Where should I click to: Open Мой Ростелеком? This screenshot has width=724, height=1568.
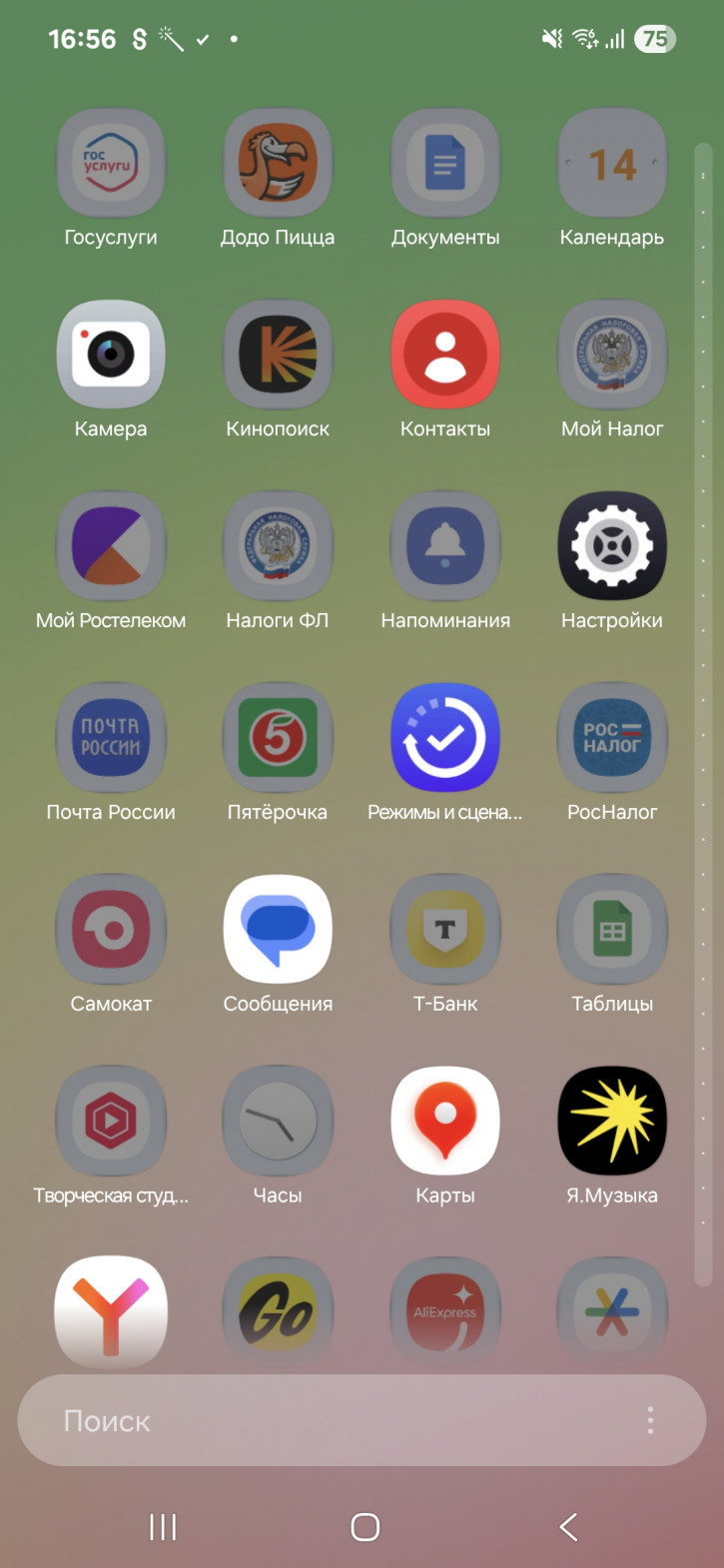pyautogui.click(x=111, y=547)
